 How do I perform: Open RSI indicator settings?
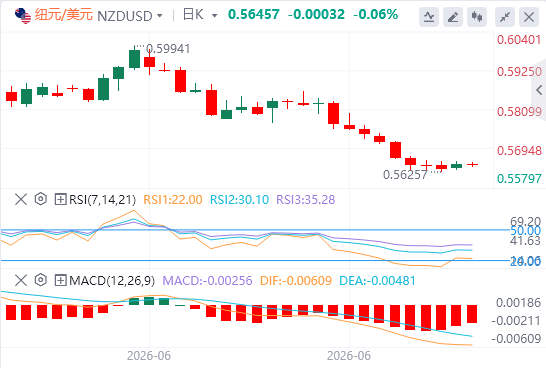coord(41,199)
